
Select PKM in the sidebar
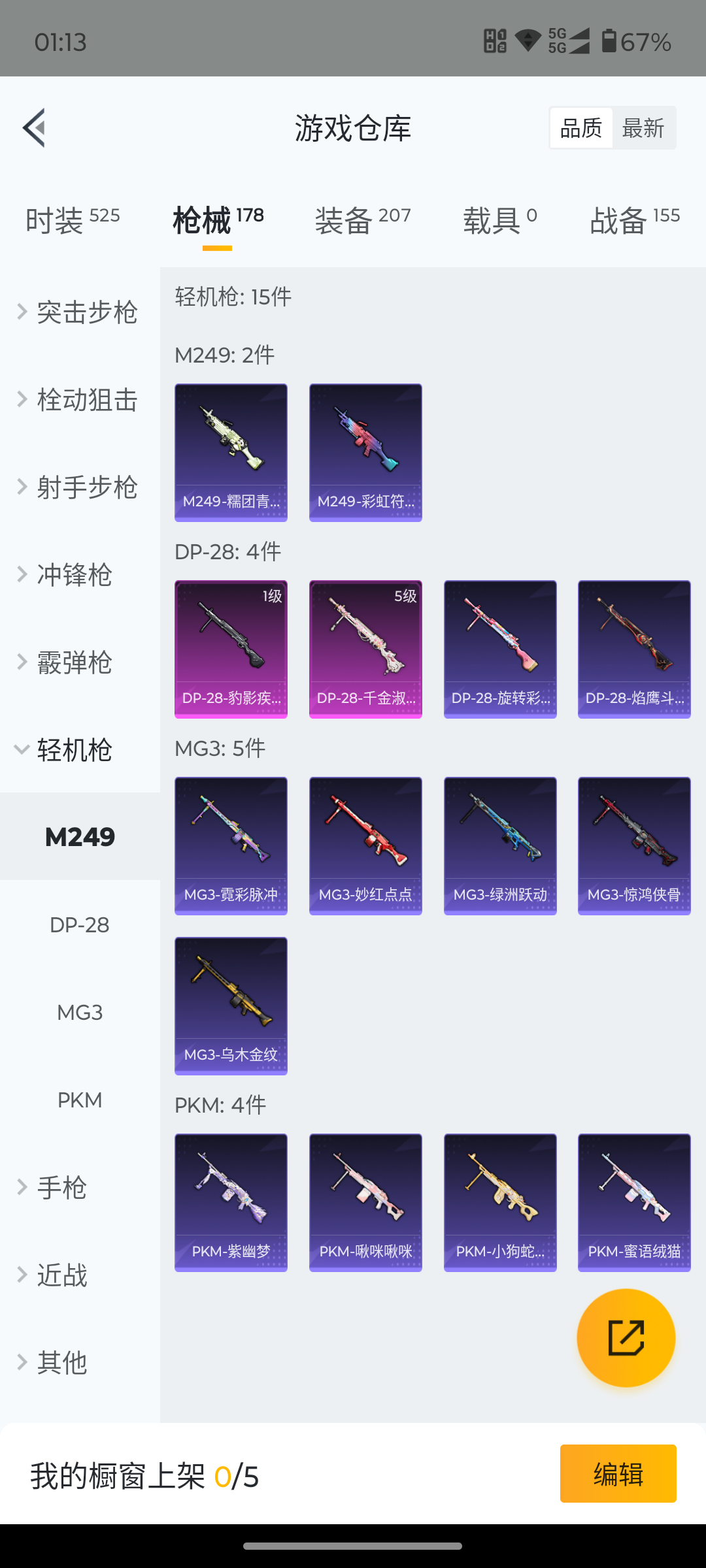click(x=80, y=1100)
